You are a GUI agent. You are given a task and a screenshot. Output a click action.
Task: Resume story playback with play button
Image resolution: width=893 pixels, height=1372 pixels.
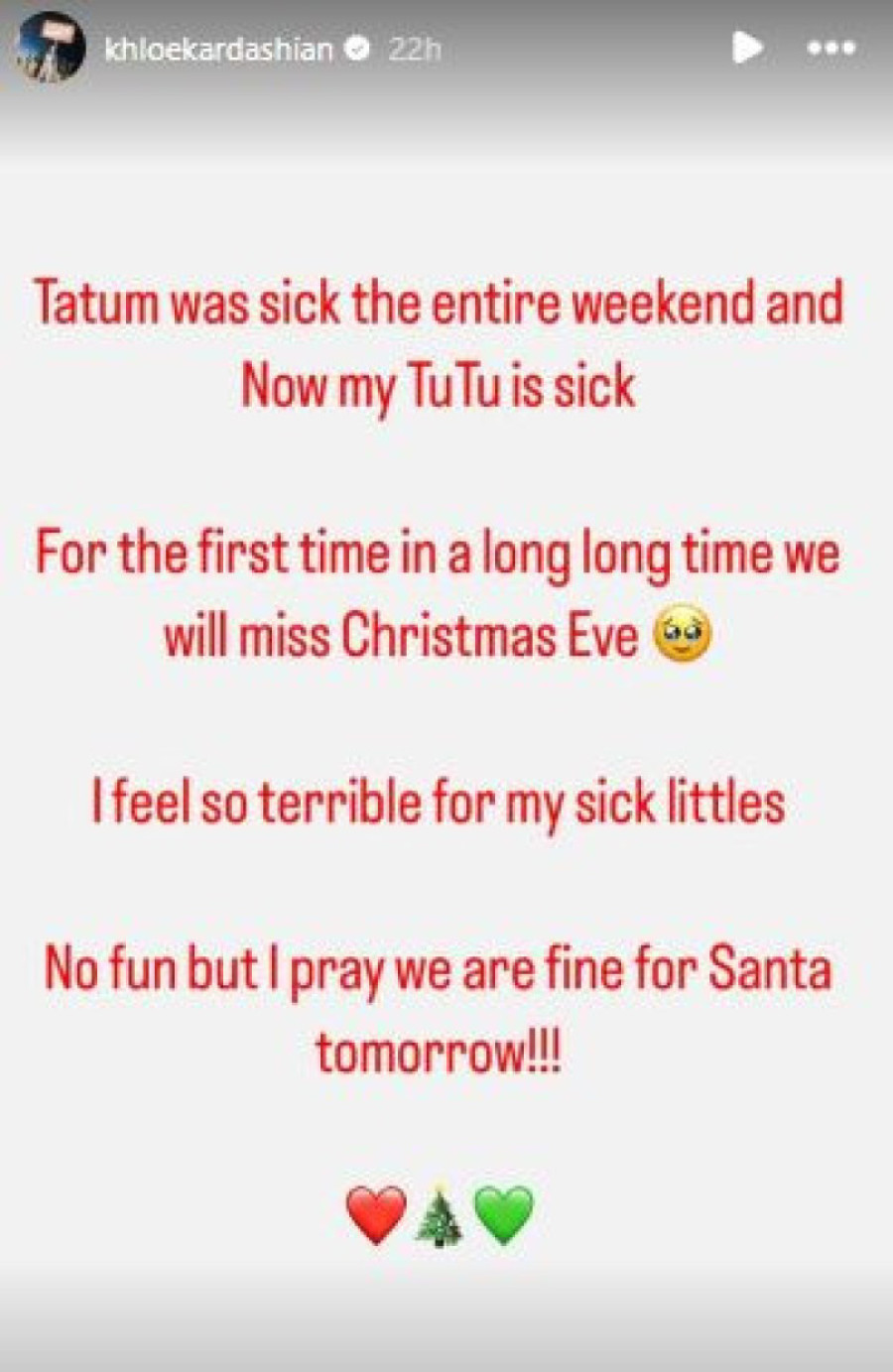[746, 47]
